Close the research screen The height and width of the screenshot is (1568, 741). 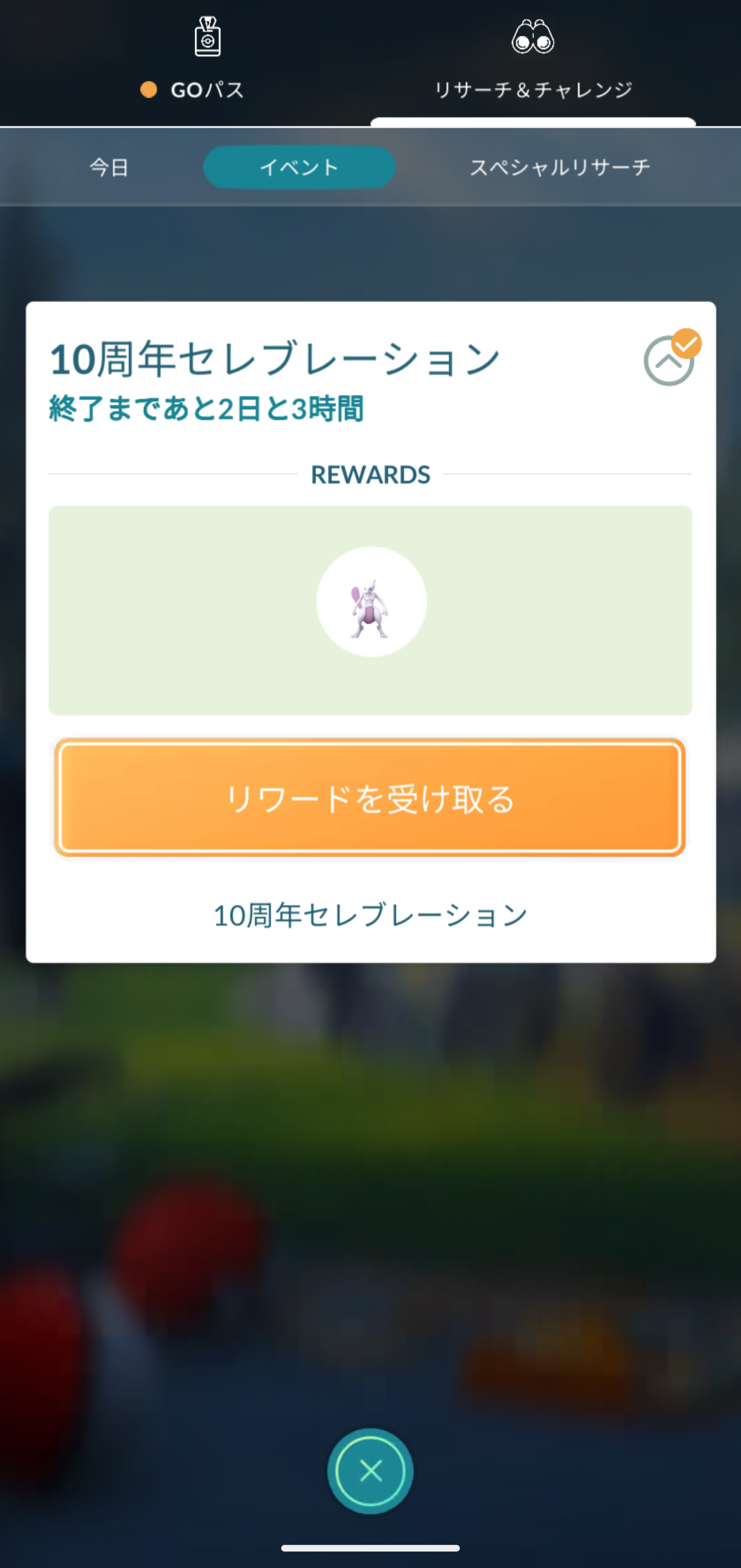(x=370, y=1470)
